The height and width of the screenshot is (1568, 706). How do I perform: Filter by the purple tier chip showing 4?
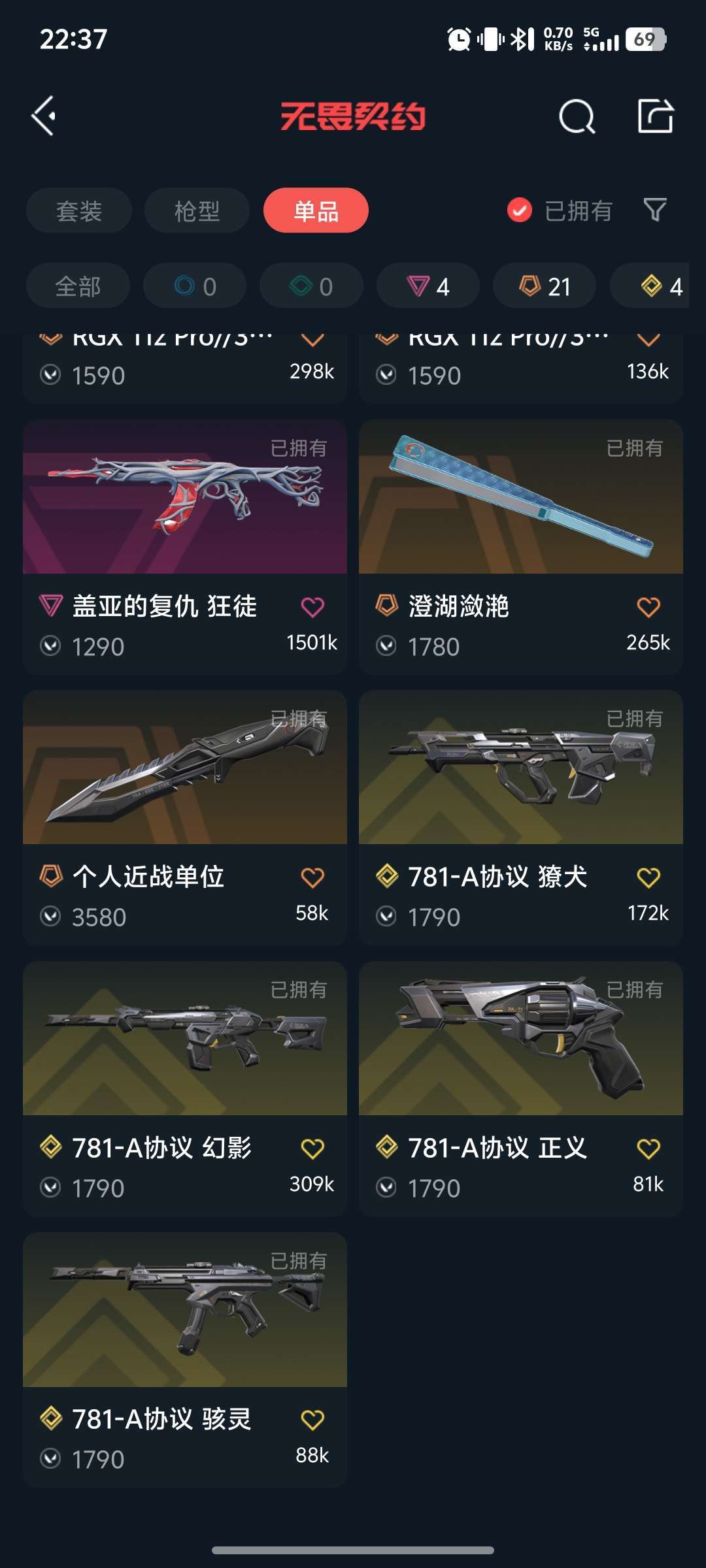click(x=428, y=286)
